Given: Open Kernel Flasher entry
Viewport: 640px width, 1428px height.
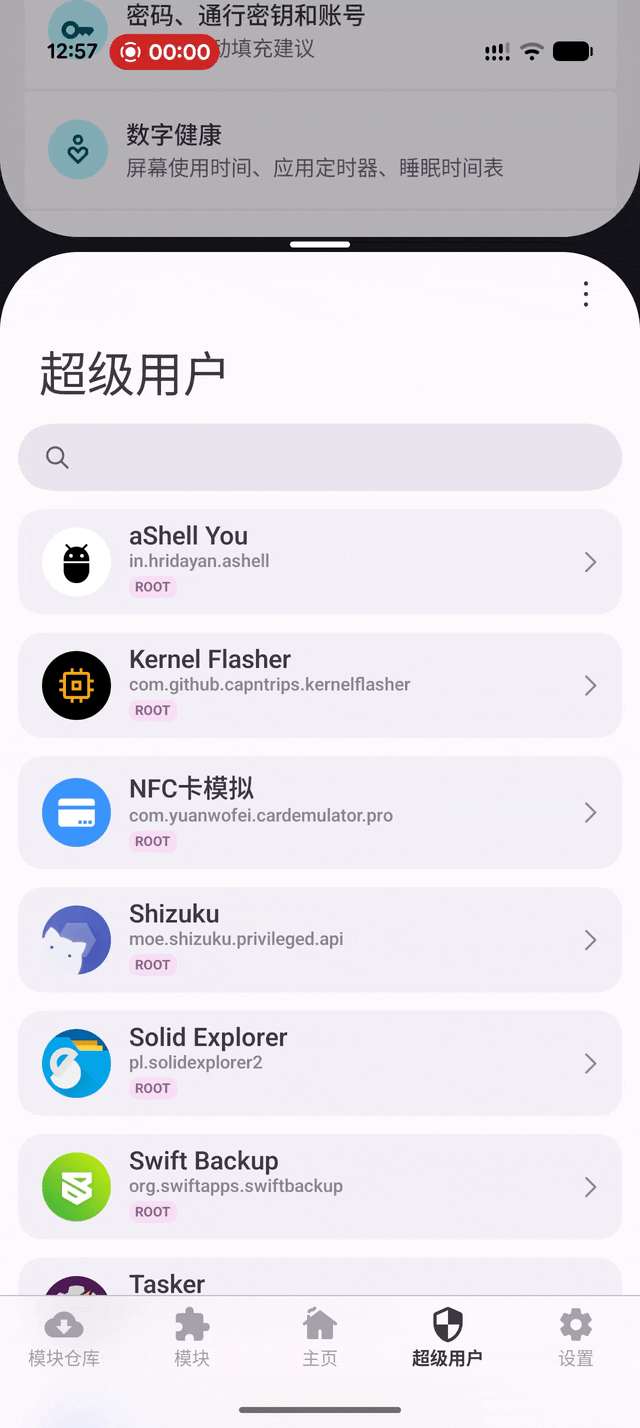Looking at the screenshot, I should click(320, 685).
